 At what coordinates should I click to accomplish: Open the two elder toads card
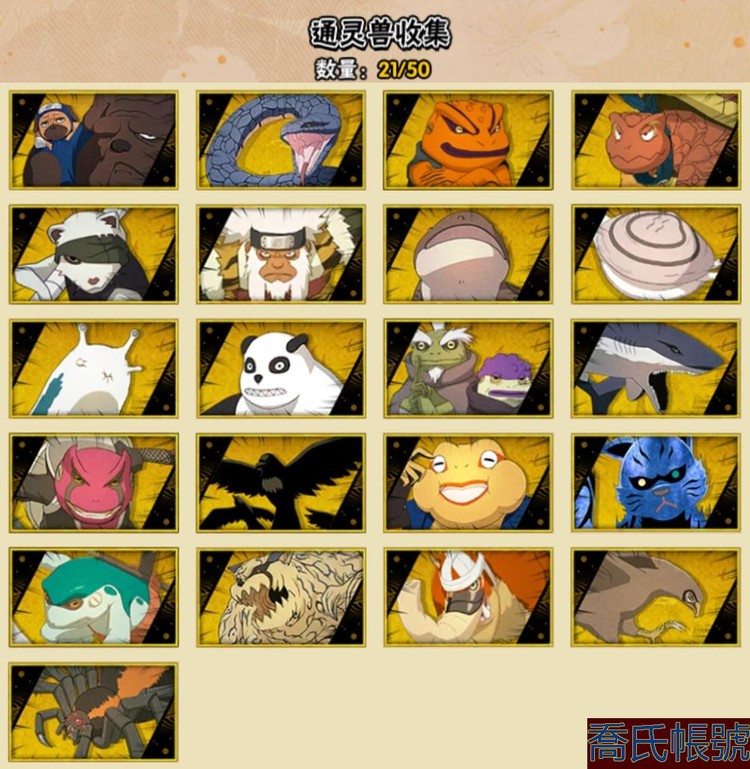pos(468,369)
